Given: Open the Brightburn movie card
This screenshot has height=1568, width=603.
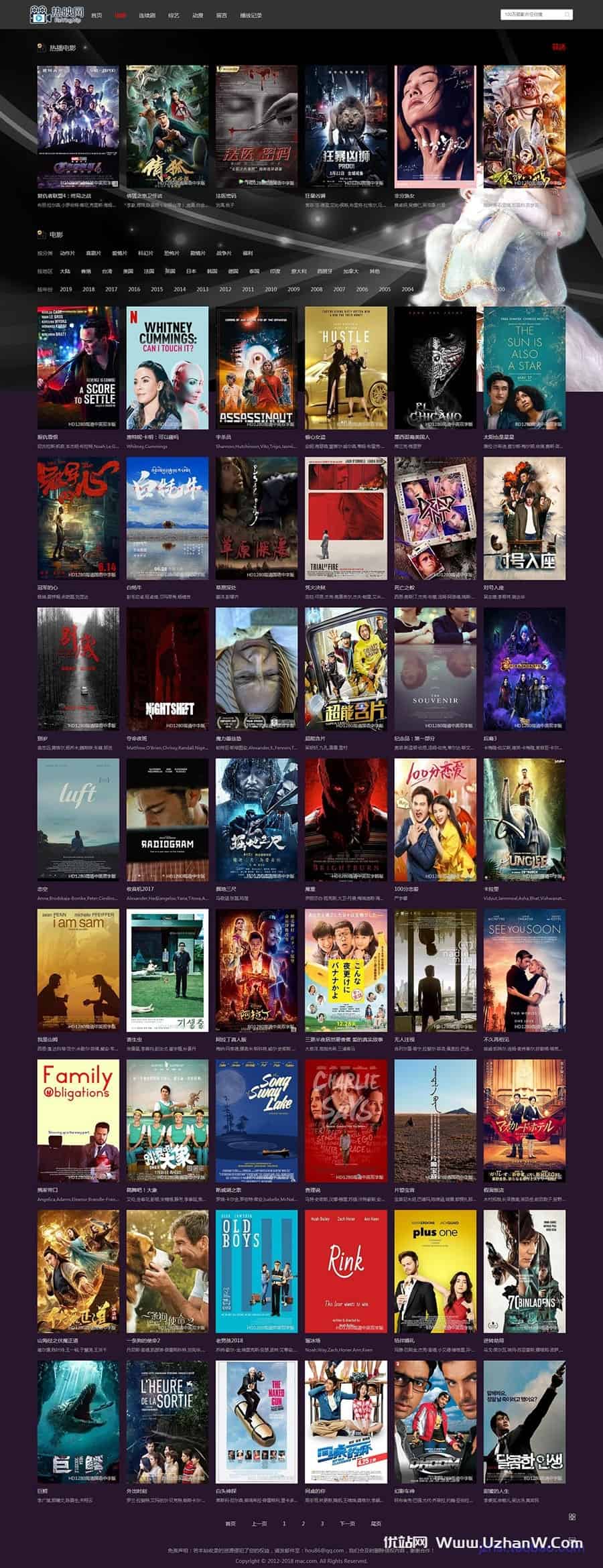Looking at the screenshot, I should pos(346,819).
